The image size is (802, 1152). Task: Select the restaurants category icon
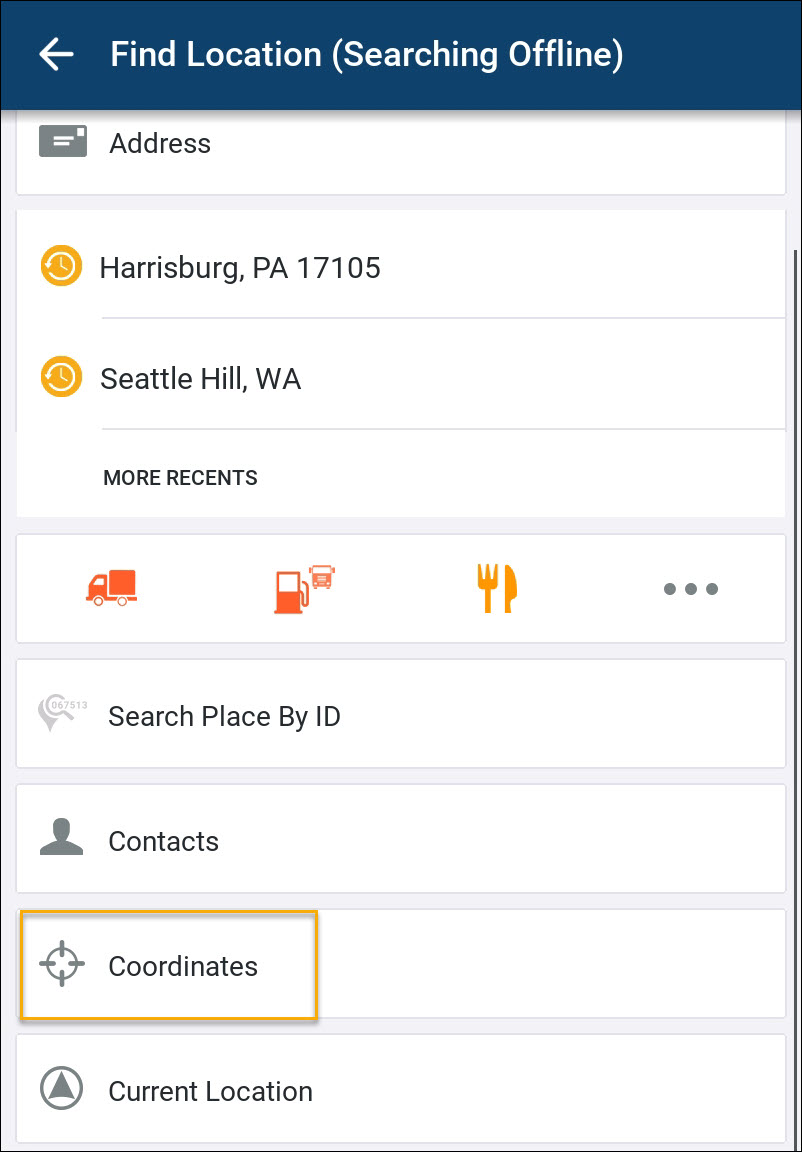[x=496, y=588]
